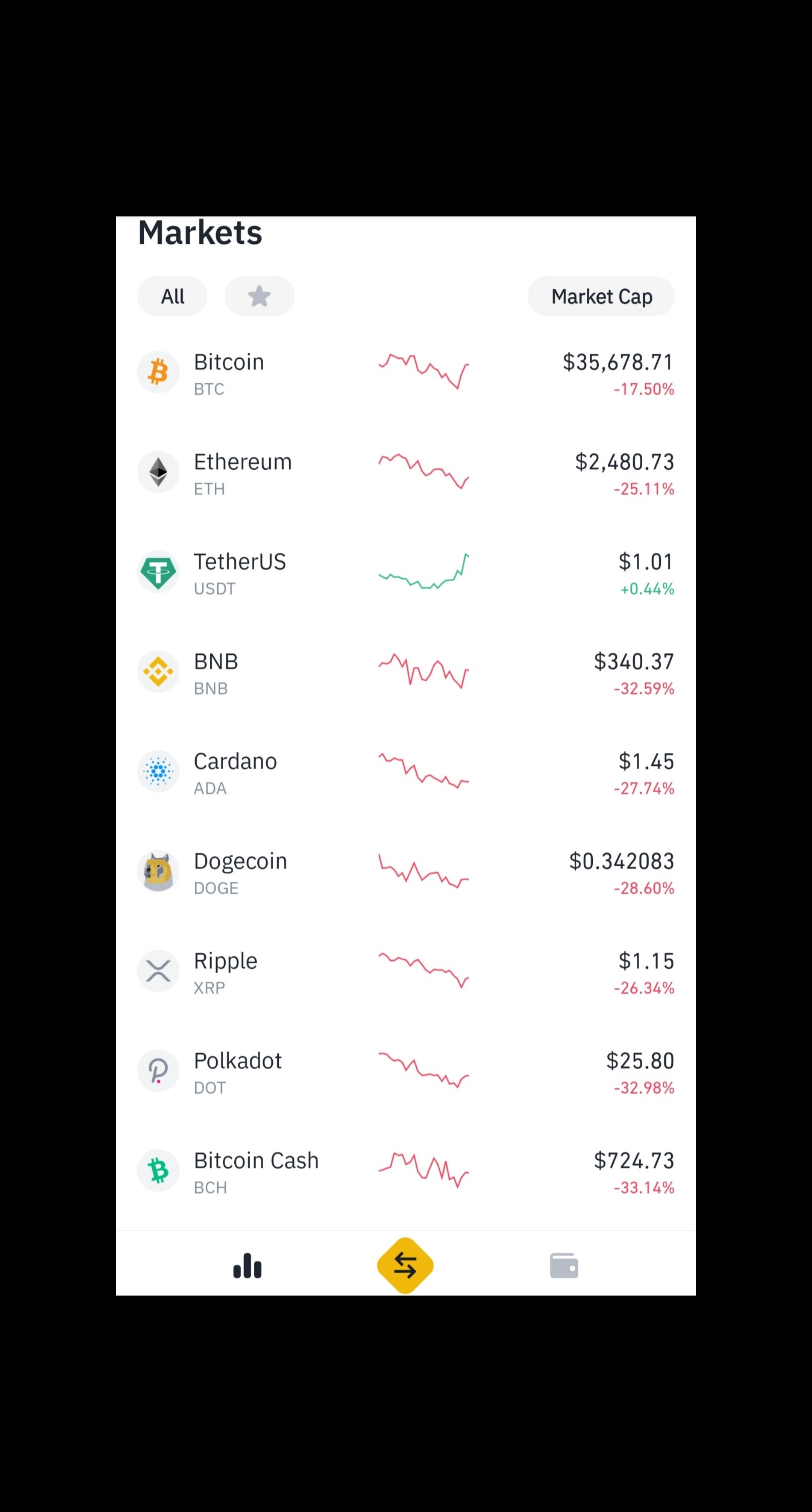Open the BNB market row
812x1512 pixels.
click(x=406, y=671)
